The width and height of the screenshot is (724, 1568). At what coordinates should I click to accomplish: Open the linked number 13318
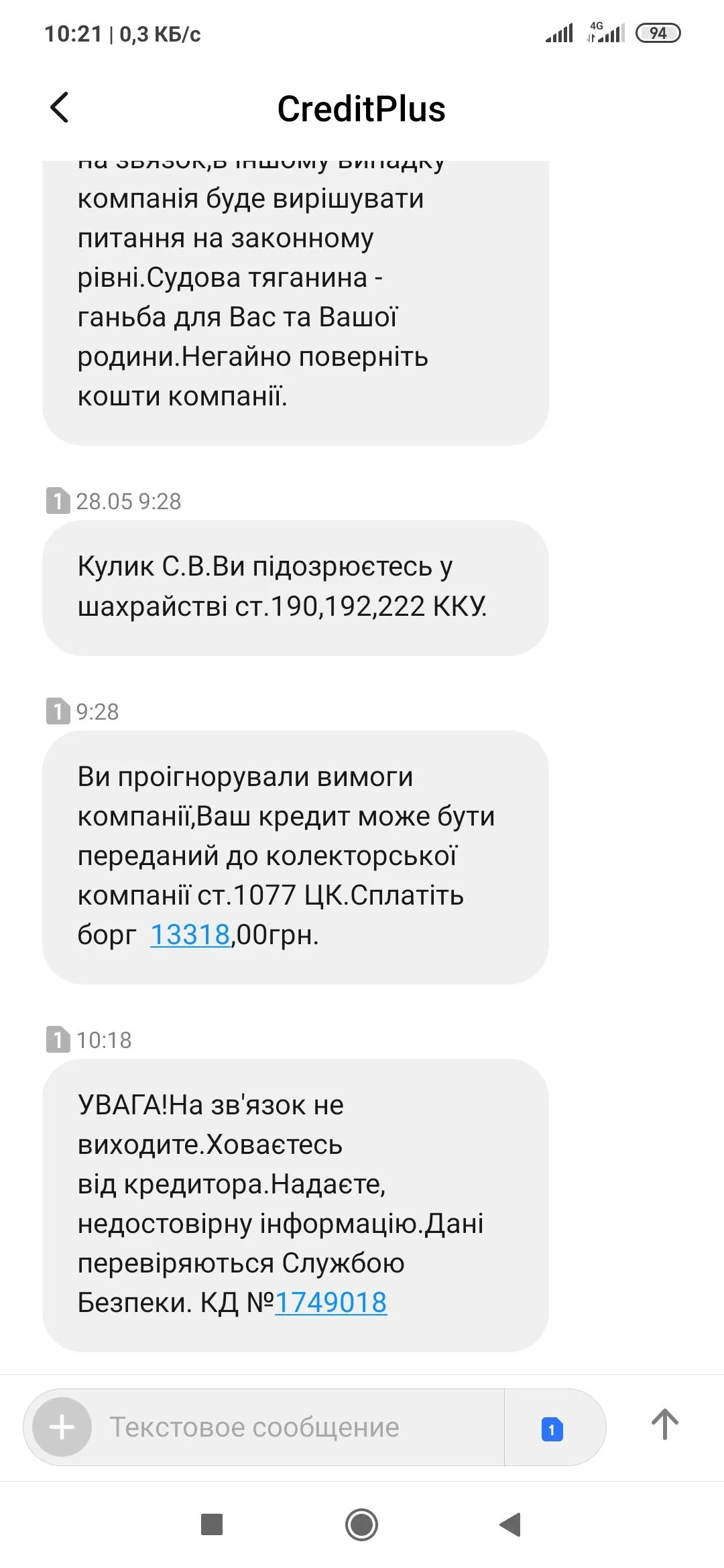coord(190,935)
